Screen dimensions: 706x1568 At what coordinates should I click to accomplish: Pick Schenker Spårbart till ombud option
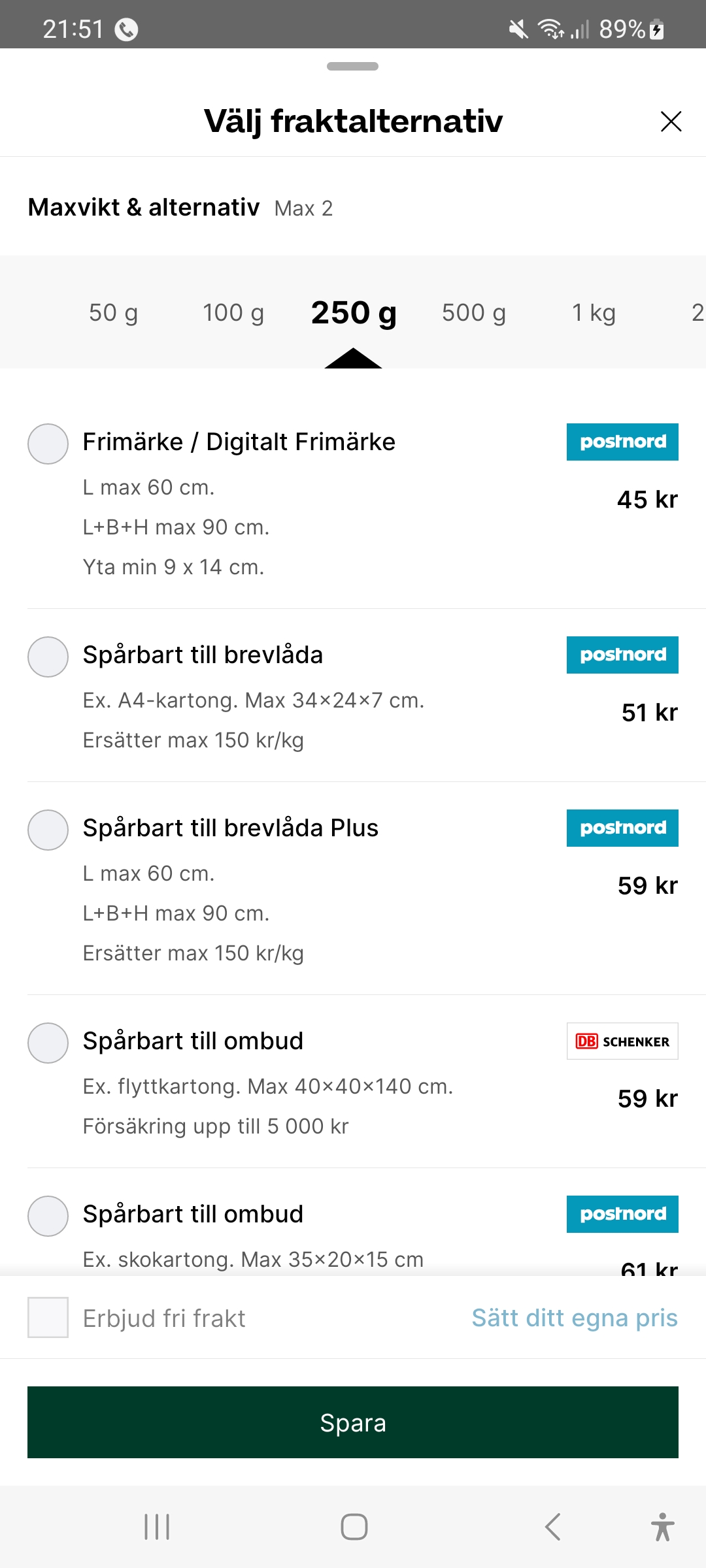click(48, 1043)
